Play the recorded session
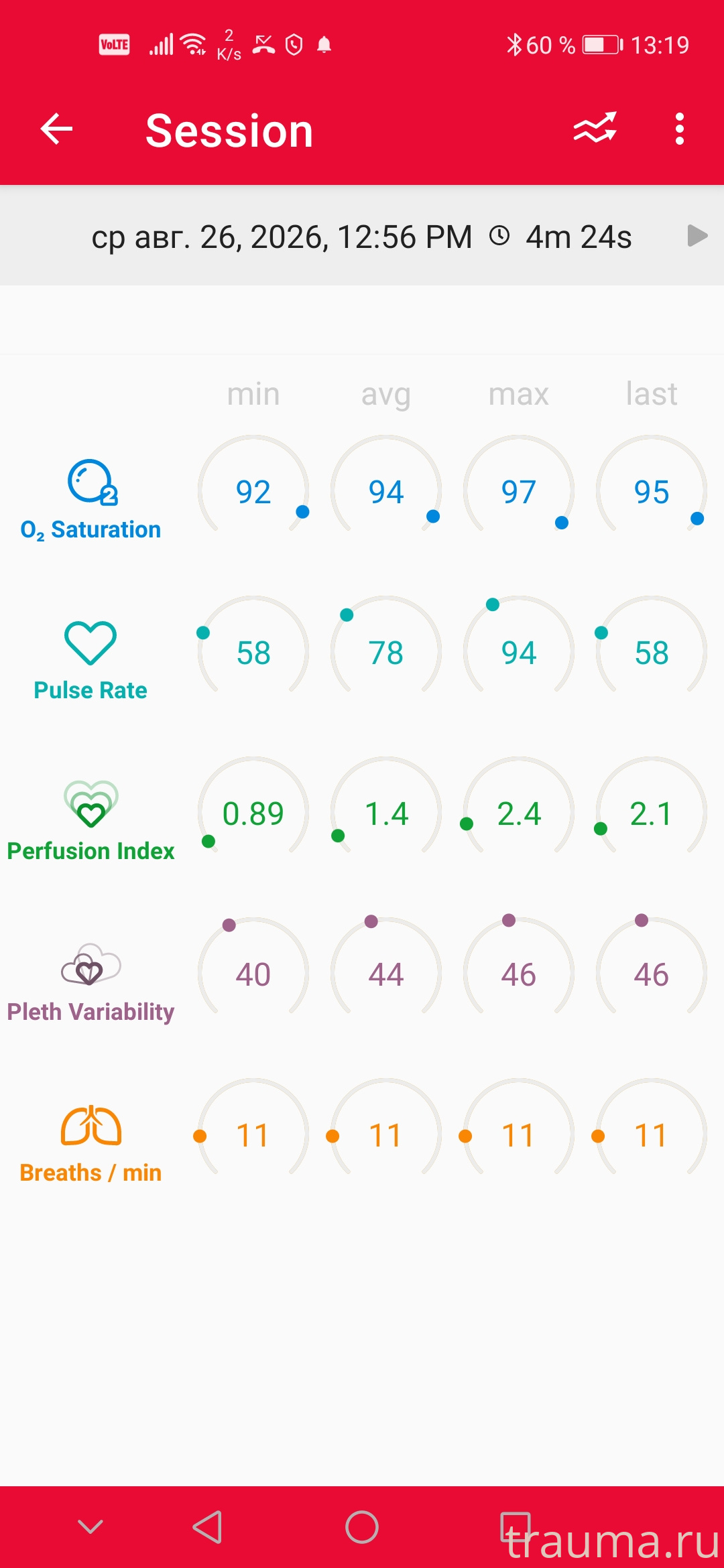 click(697, 236)
